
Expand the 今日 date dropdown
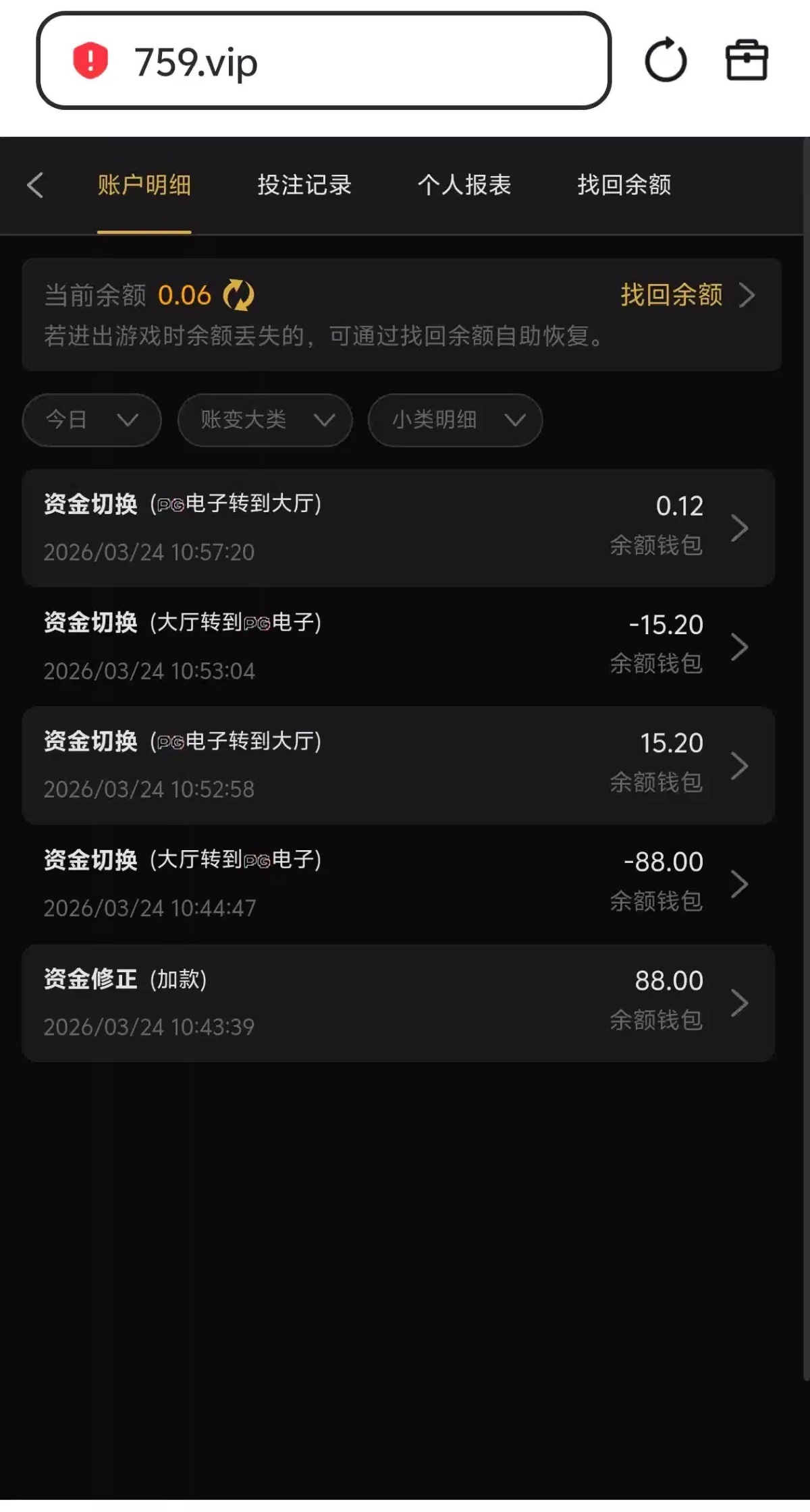coord(92,420)
